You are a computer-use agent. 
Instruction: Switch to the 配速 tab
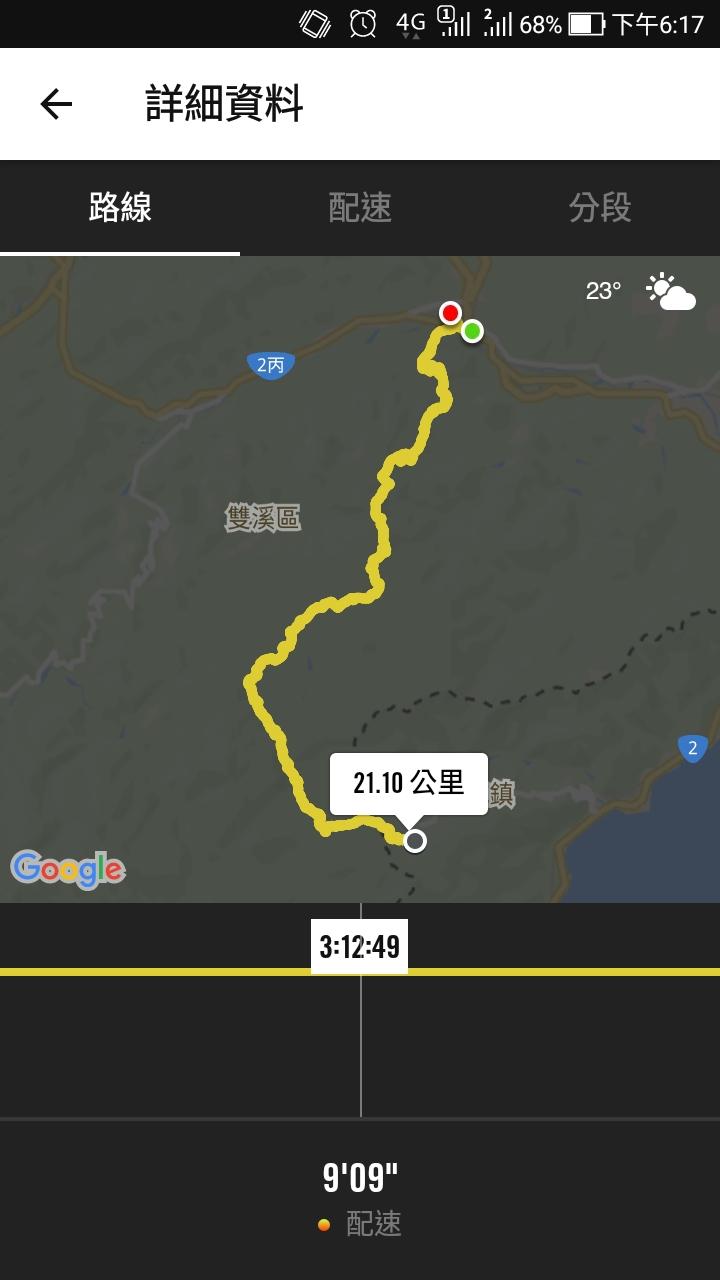pyautogui.click(x=360, y=208)
